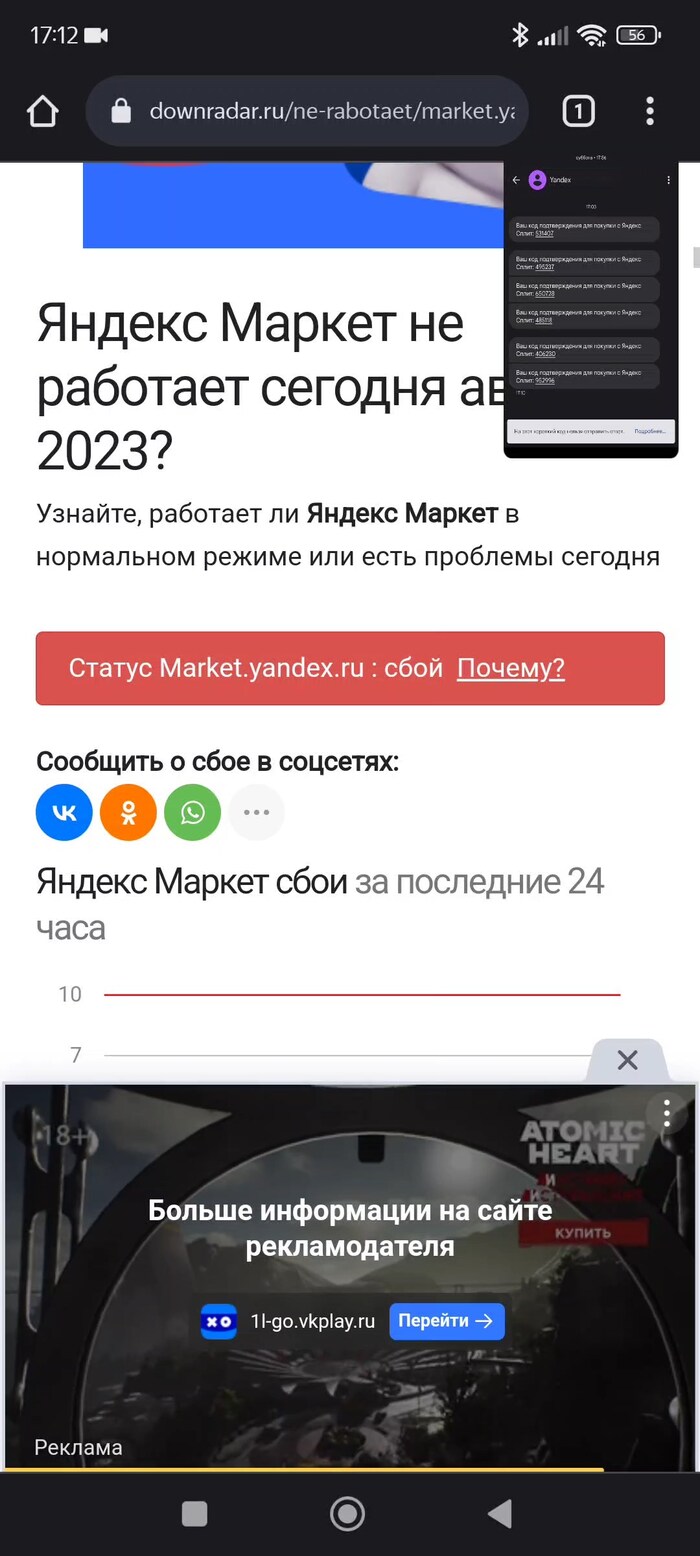Follow the Почему? link
This screenshot has height=1556, width=700.
[510, 668]
